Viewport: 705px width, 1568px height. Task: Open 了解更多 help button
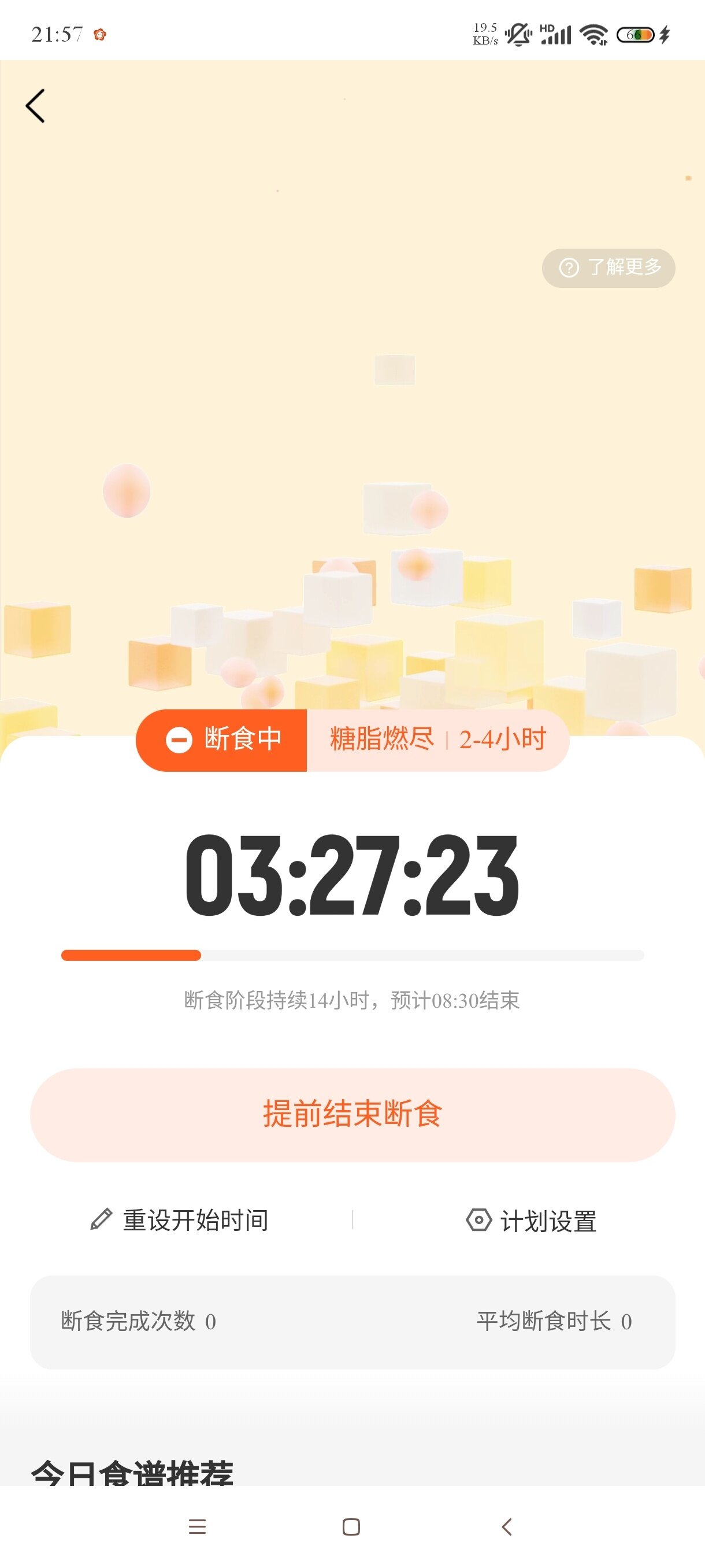click(x=608, y=267)
